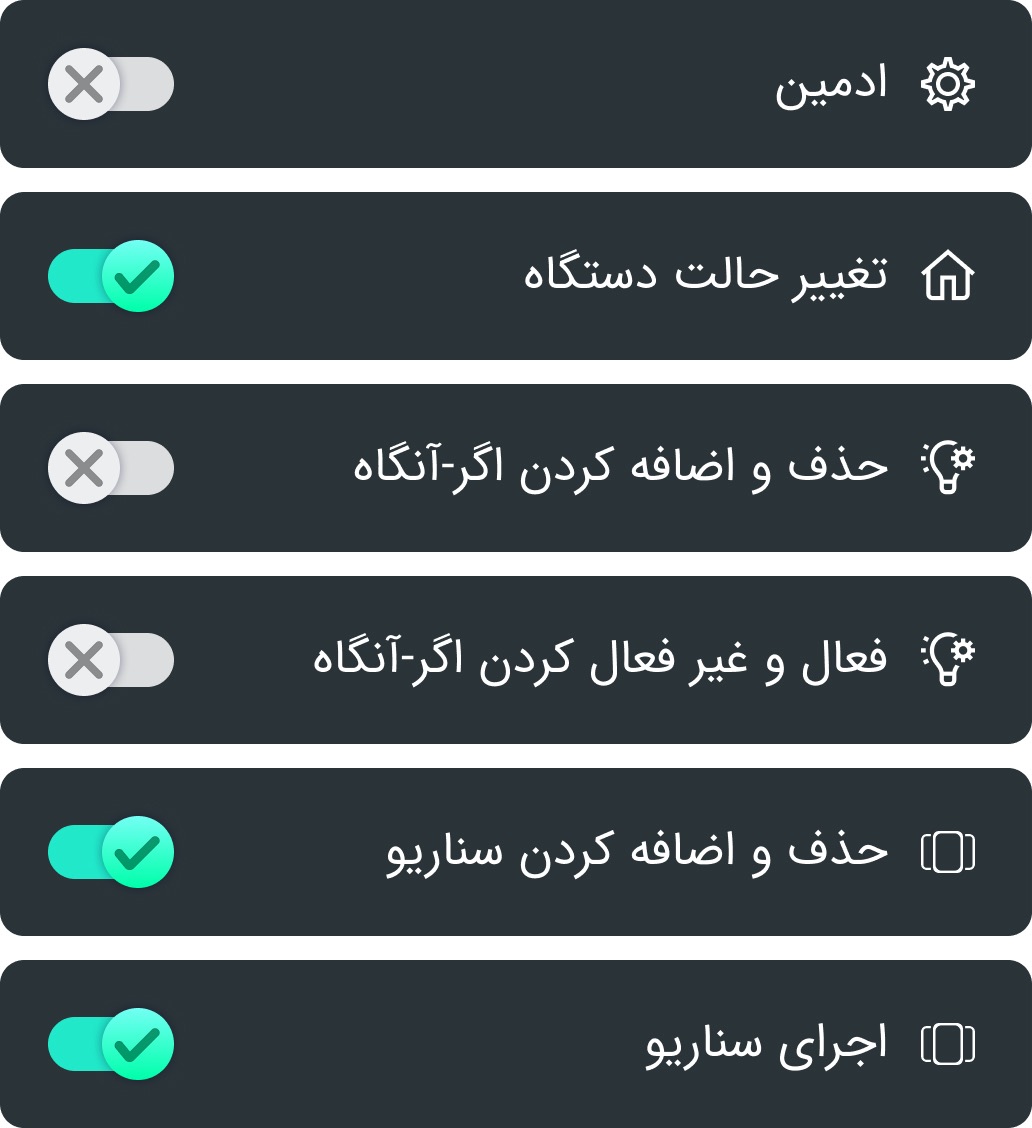The height and width of the screenshot is (1128, 1032).
Task: Disable the حذف و اضافه کردن سناریو switch
Action: tap(111, 852)
